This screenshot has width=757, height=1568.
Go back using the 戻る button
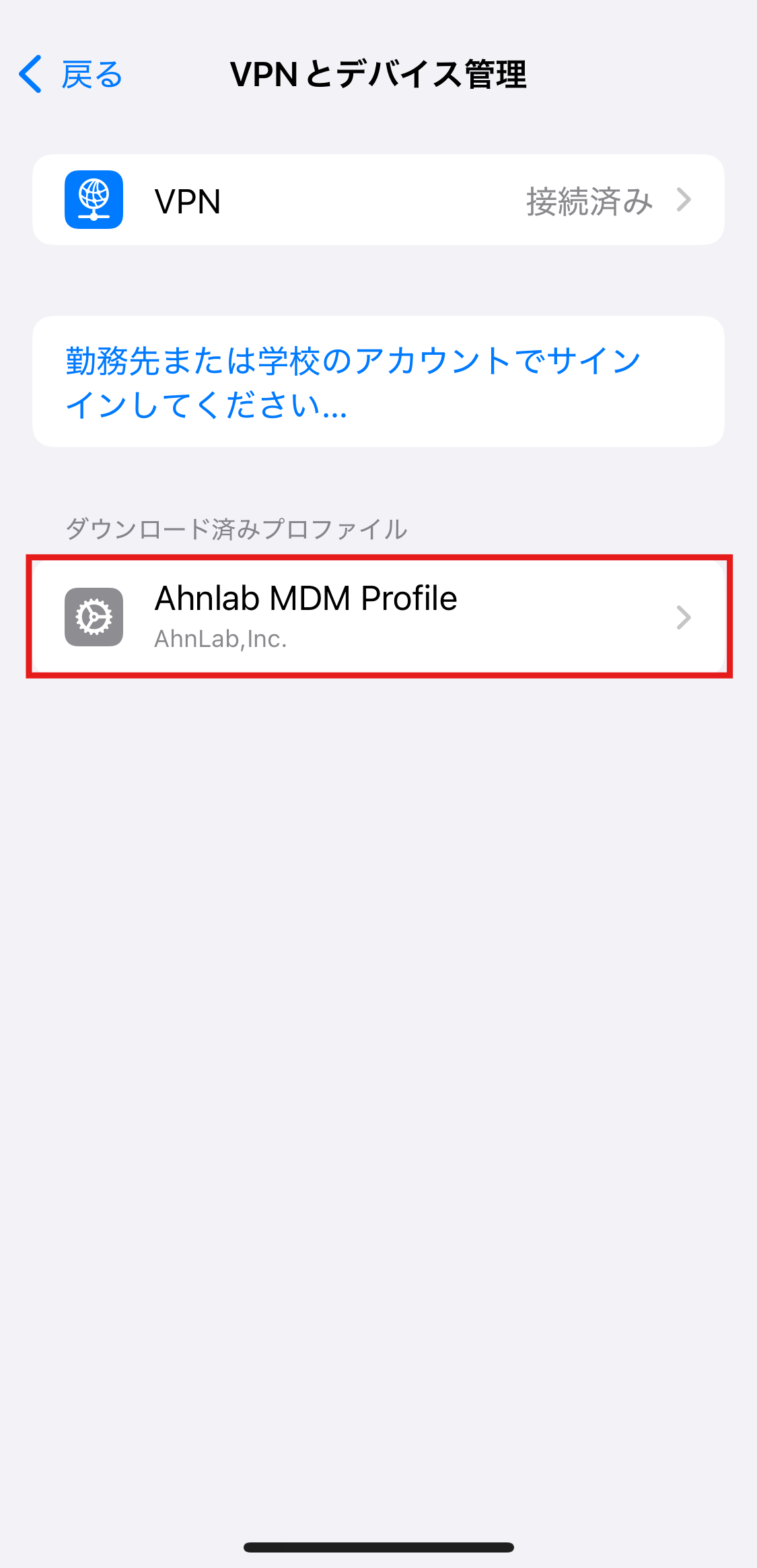pyautogui.click(x=71, y=74)
